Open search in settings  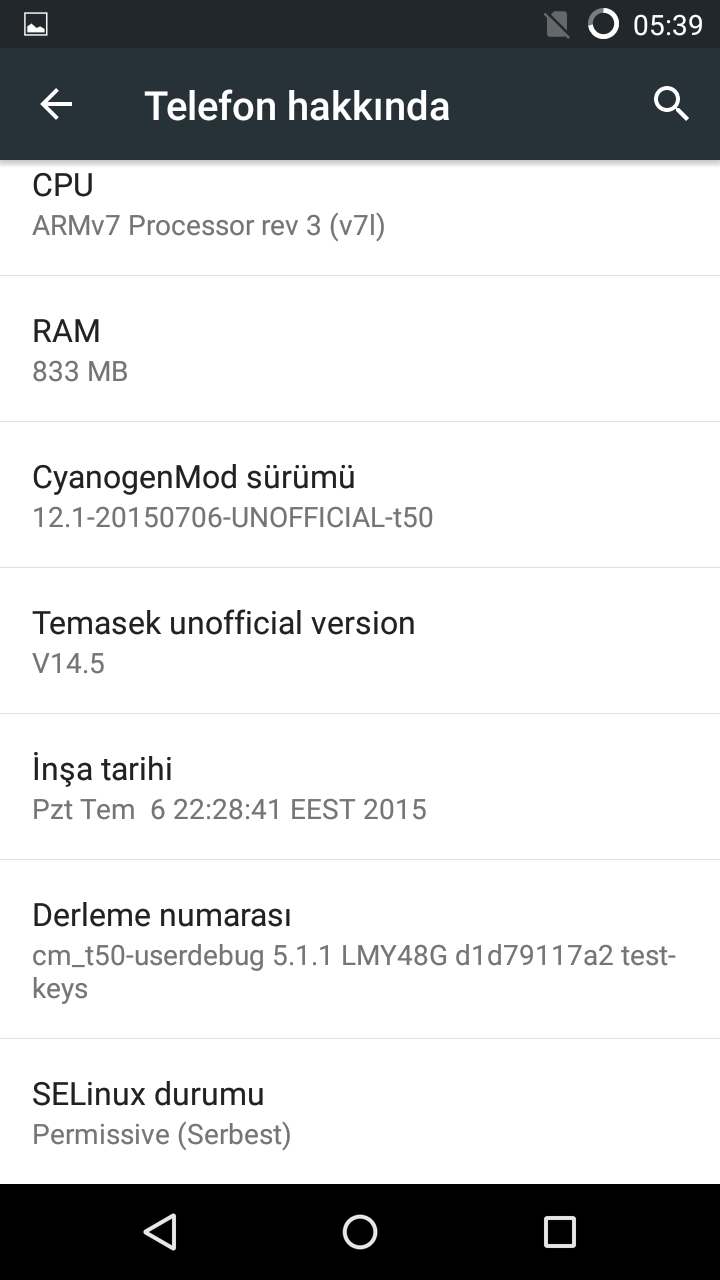[671, 104]
